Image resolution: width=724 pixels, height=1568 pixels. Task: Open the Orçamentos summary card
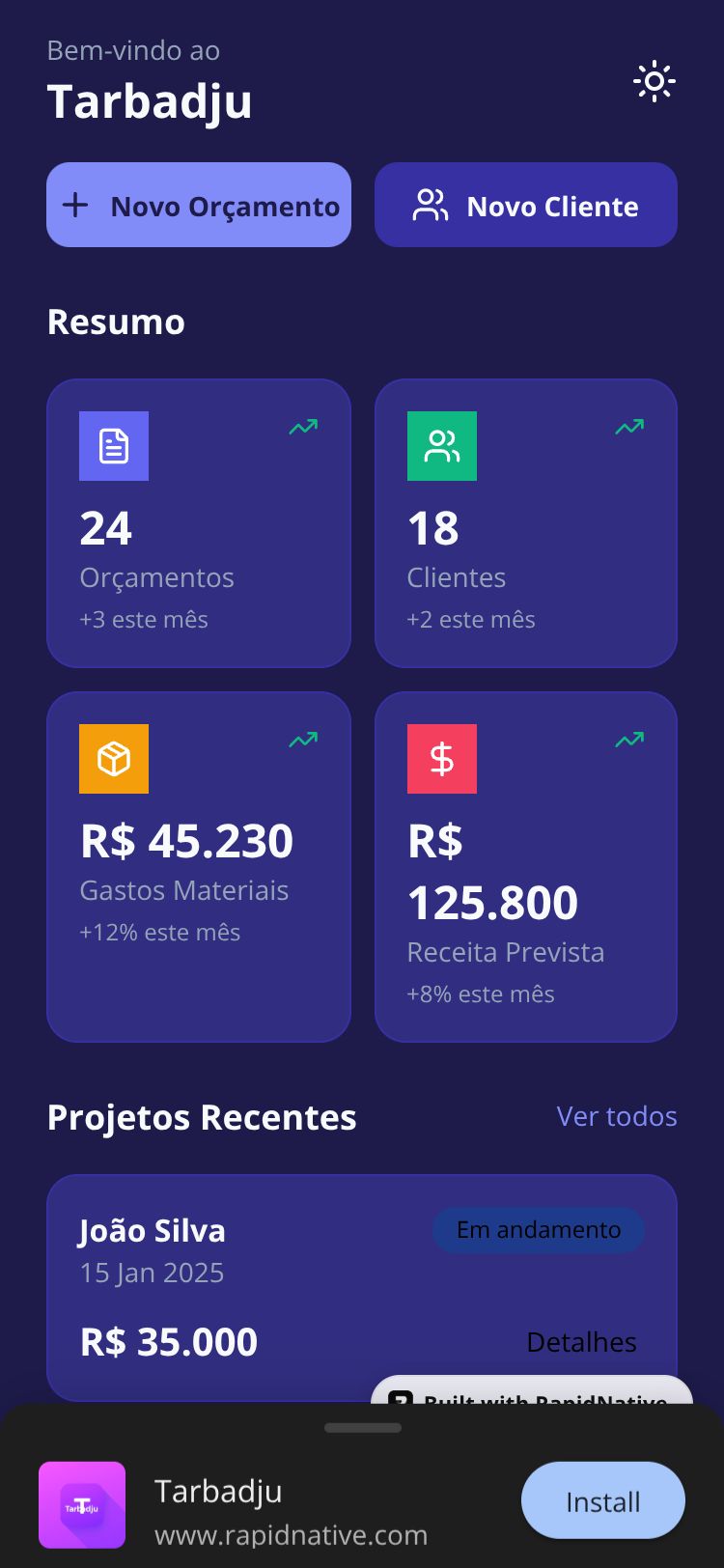coord(199,523)
